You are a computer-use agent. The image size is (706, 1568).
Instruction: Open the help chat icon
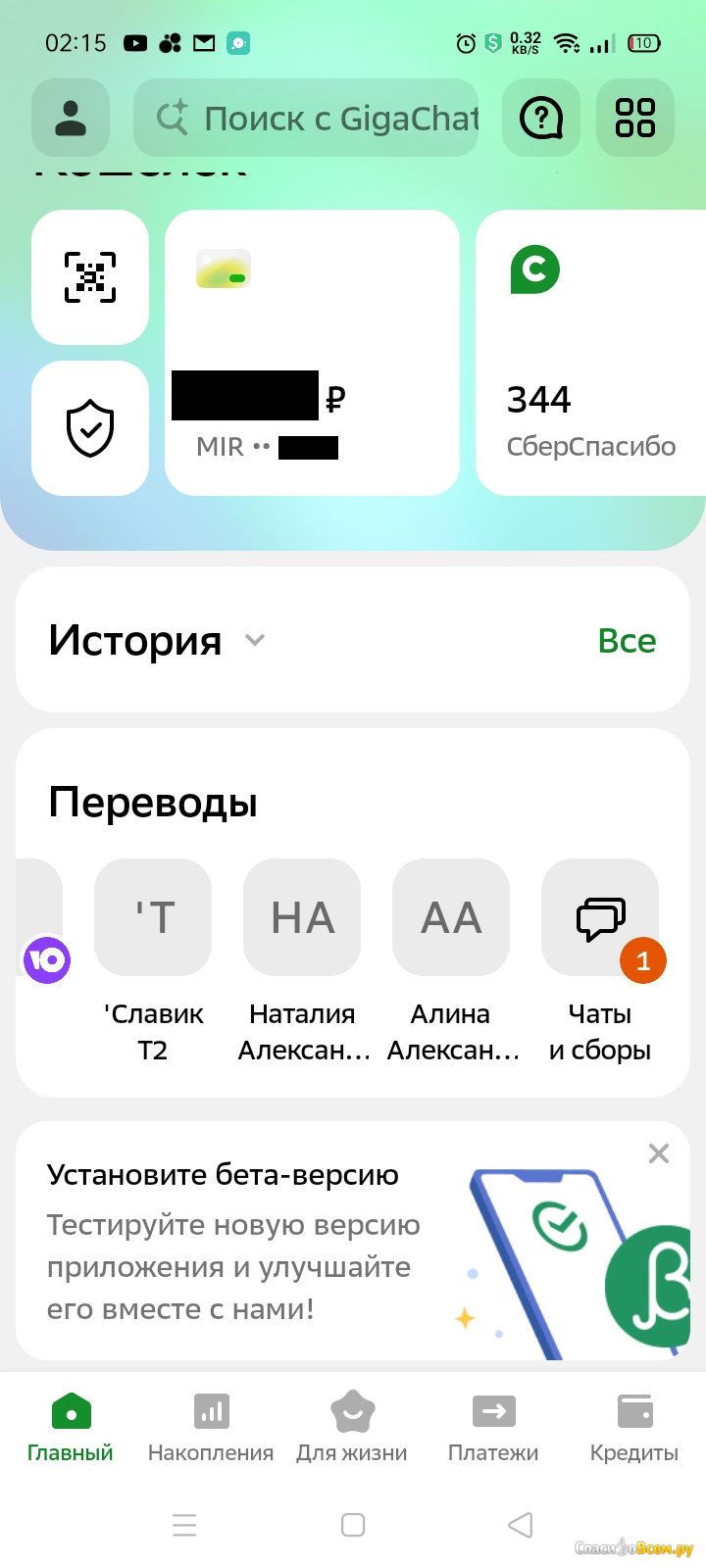[541, 119]
